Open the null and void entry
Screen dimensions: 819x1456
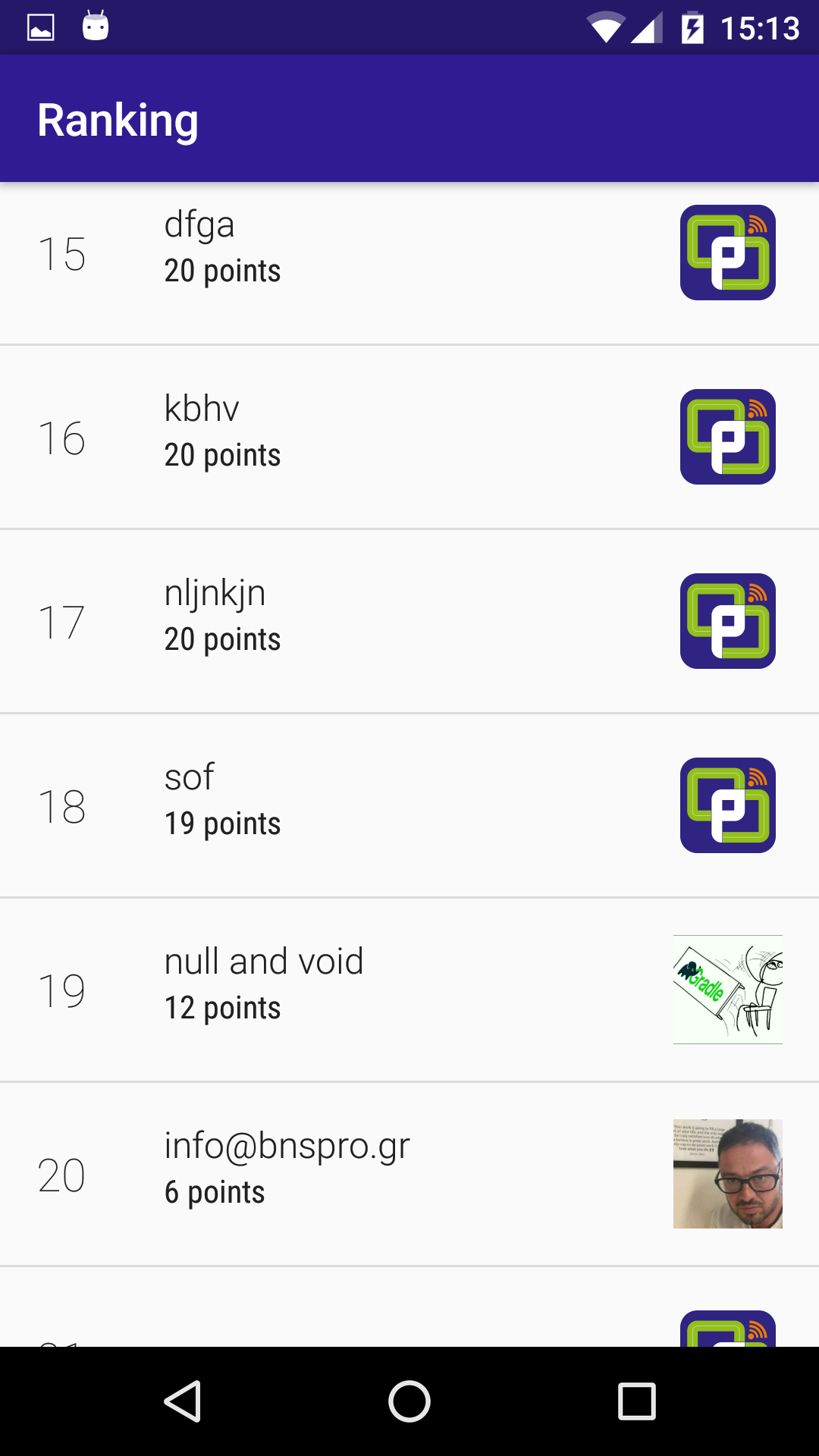tap(409, 990)
